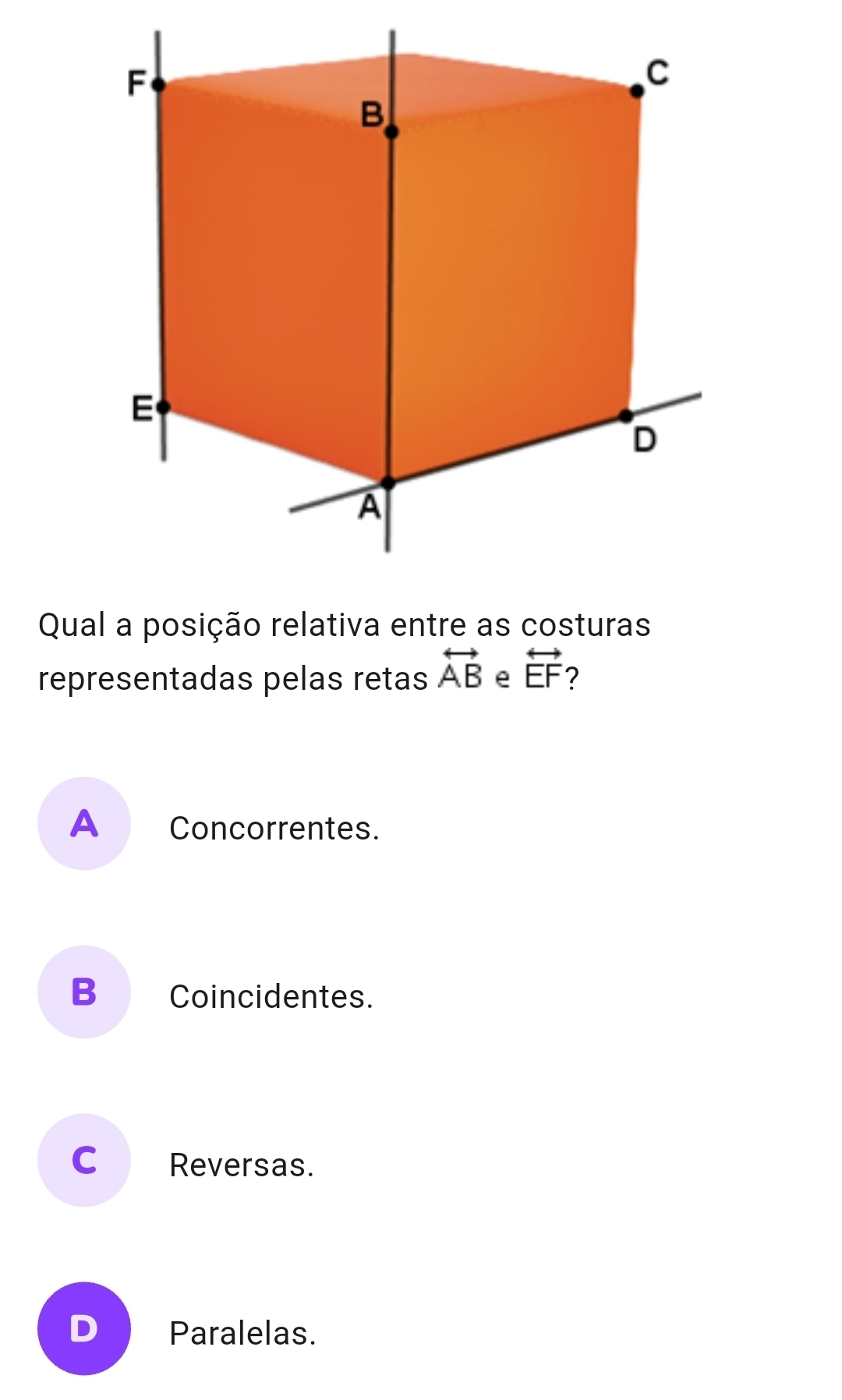This screenshot has width=842, height=1400.
Task: Choose option B, Coincidentes
Action: coord(84,992)
